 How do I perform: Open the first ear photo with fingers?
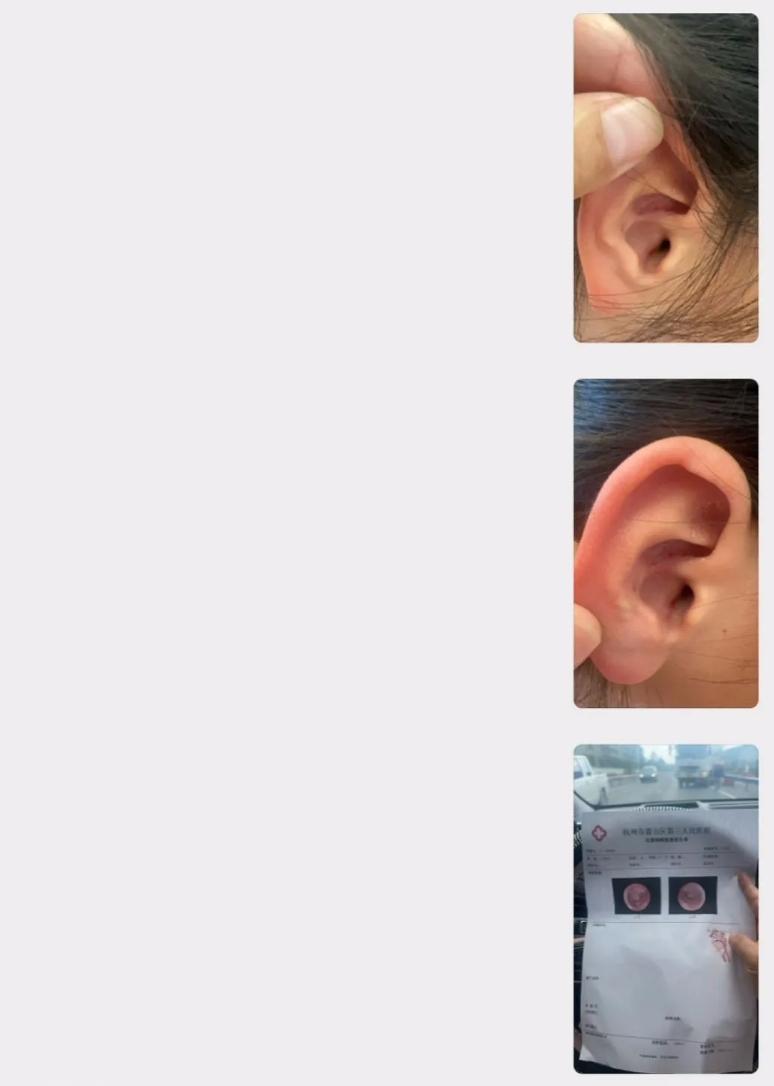pos(665,178)
